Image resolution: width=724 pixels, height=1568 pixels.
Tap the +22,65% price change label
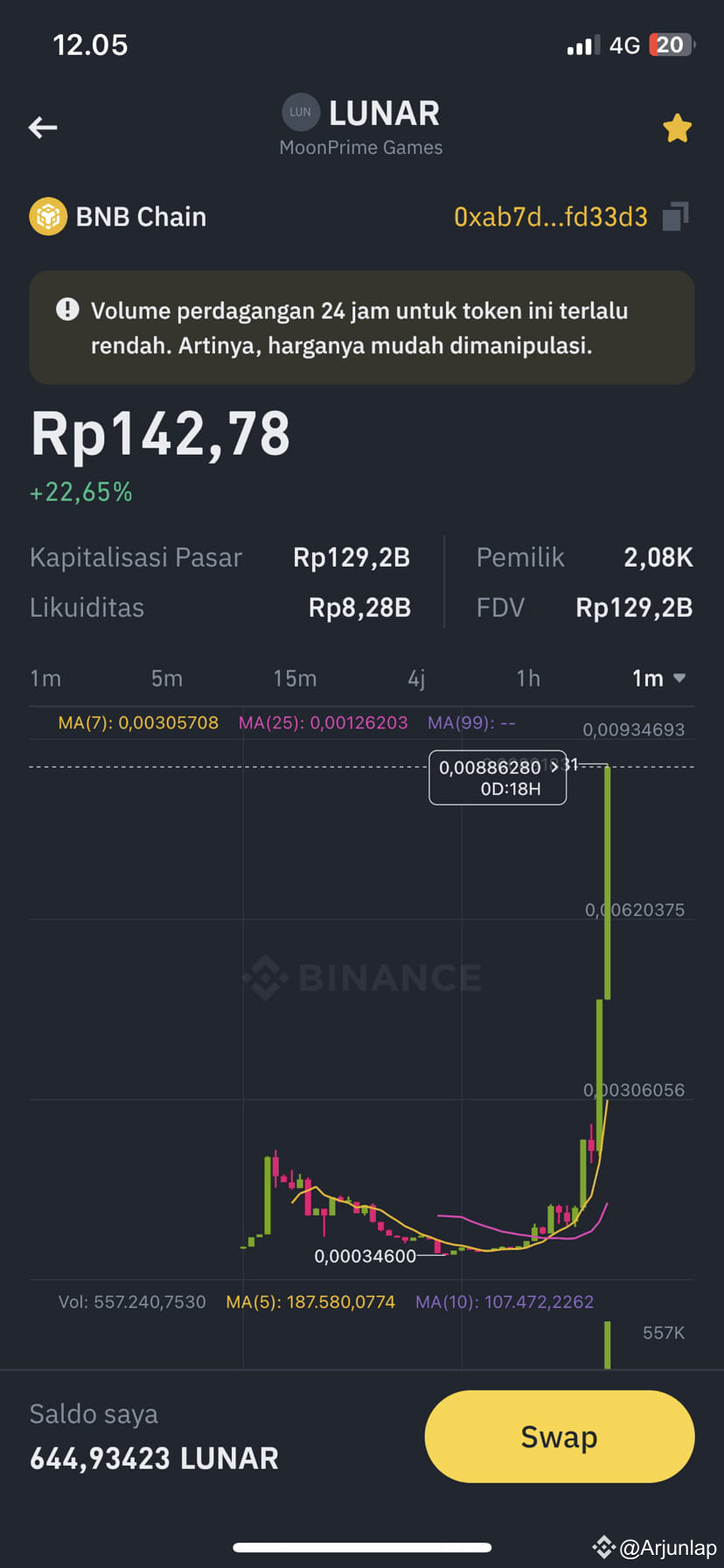80,491
